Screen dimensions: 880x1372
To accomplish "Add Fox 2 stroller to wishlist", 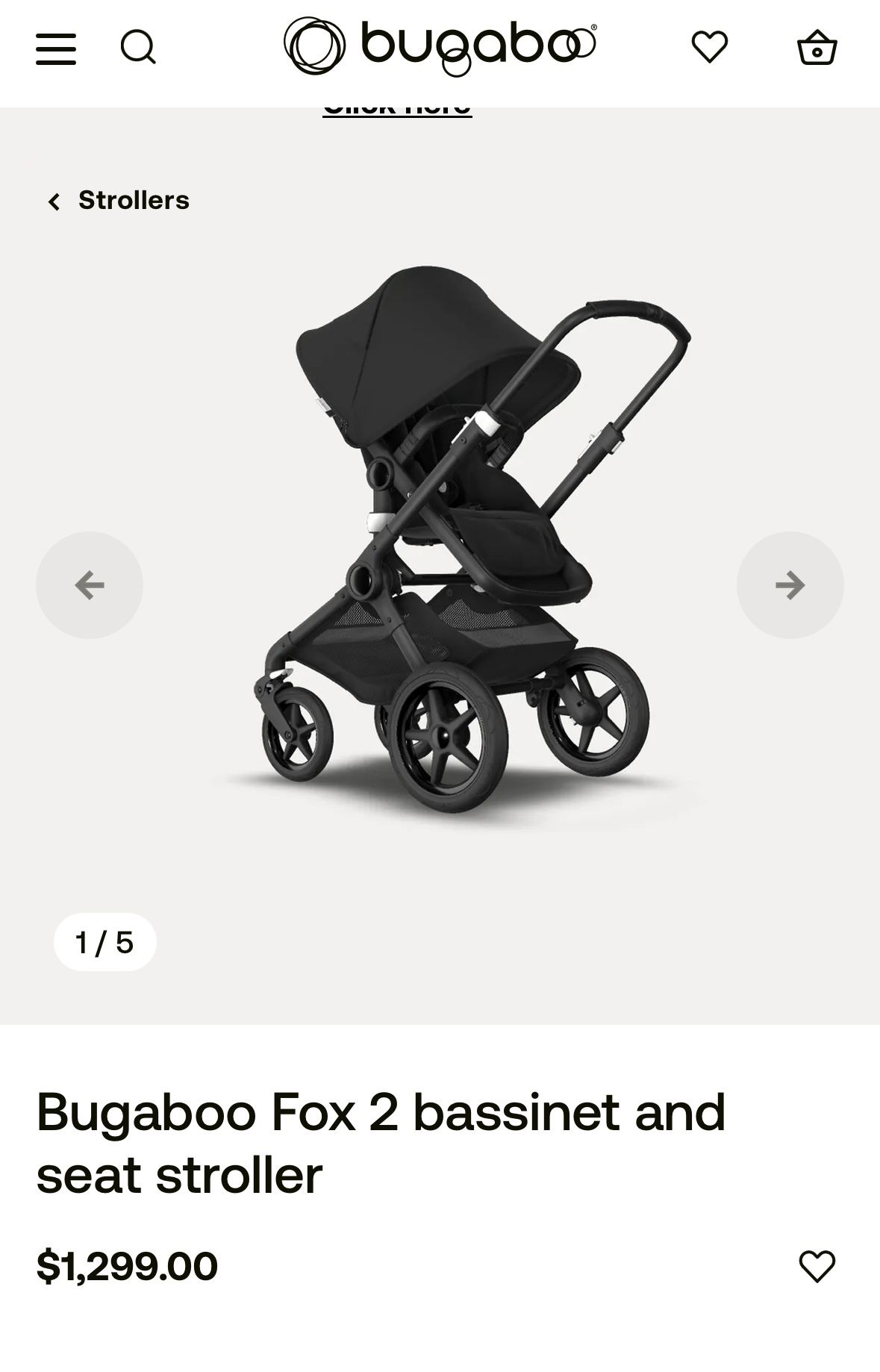I will pyautogui.click(x=817, y=1267).
